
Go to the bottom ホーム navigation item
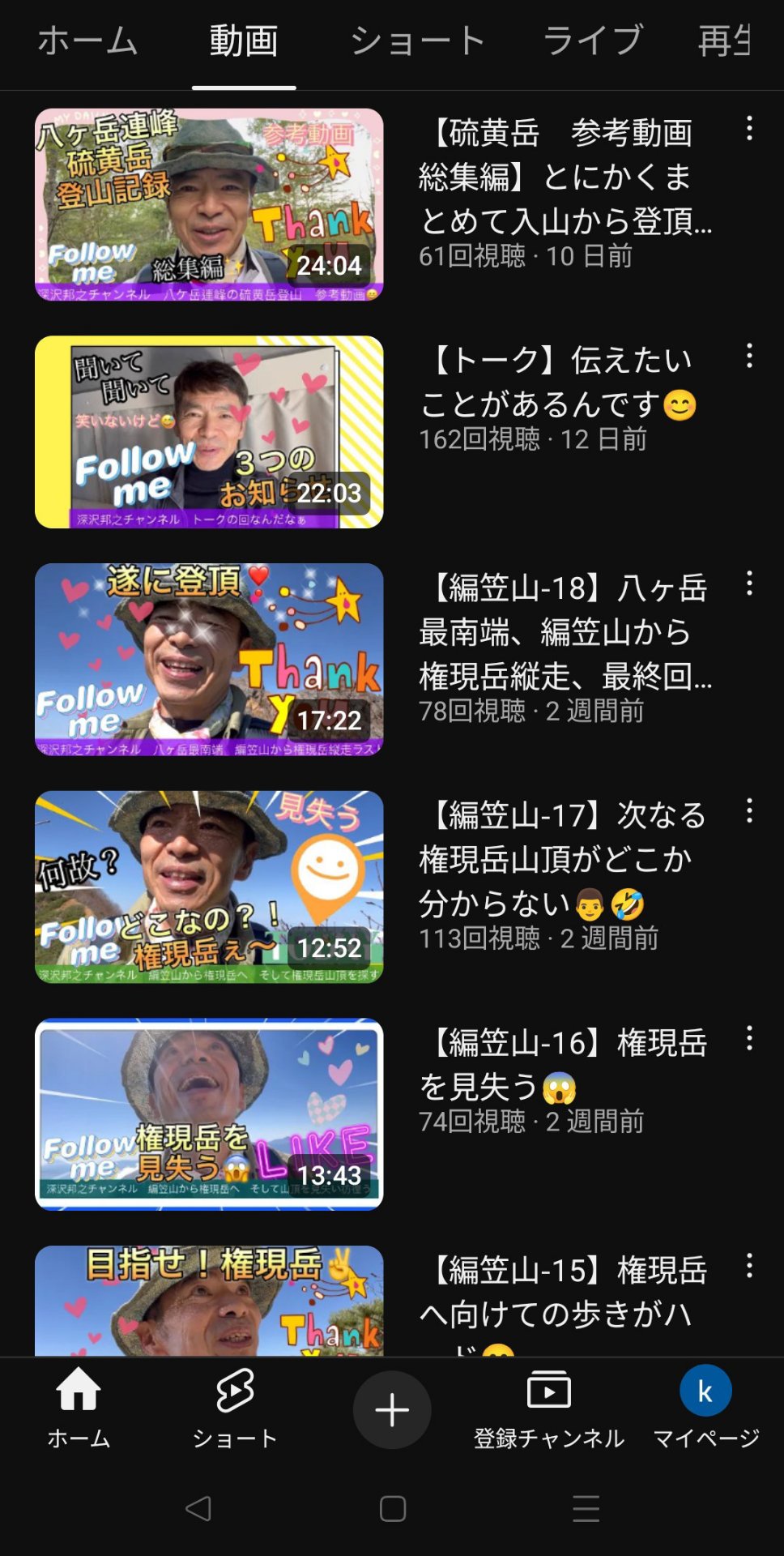point(79,1409)
